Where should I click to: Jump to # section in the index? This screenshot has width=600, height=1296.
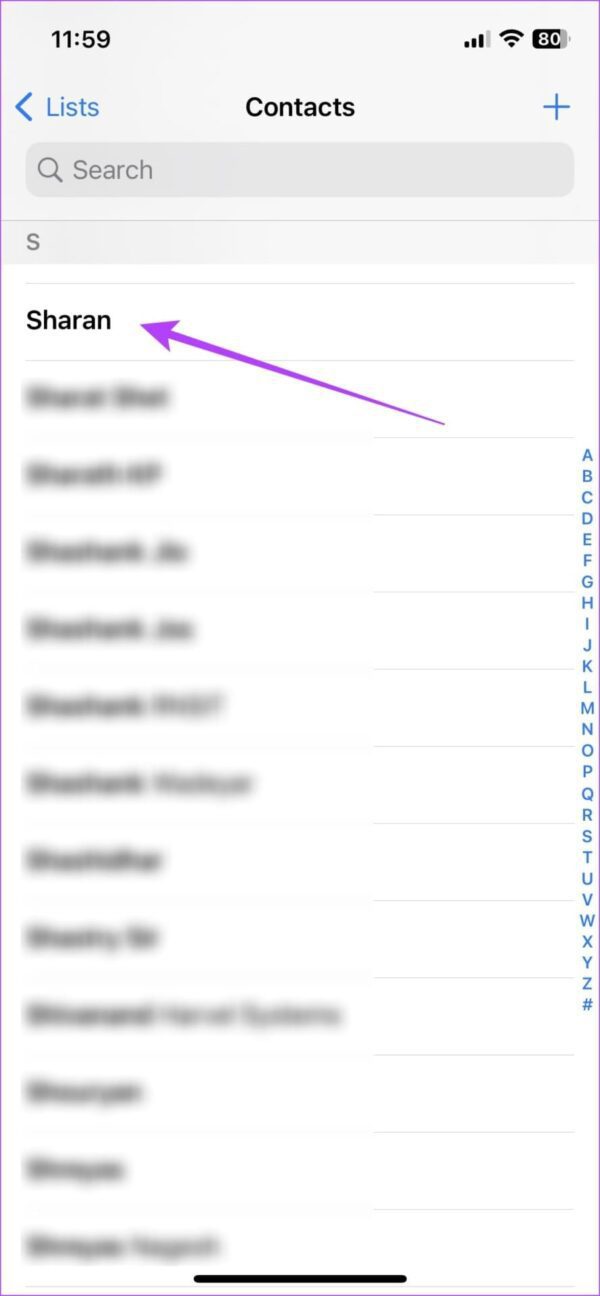coord(587,1004)
